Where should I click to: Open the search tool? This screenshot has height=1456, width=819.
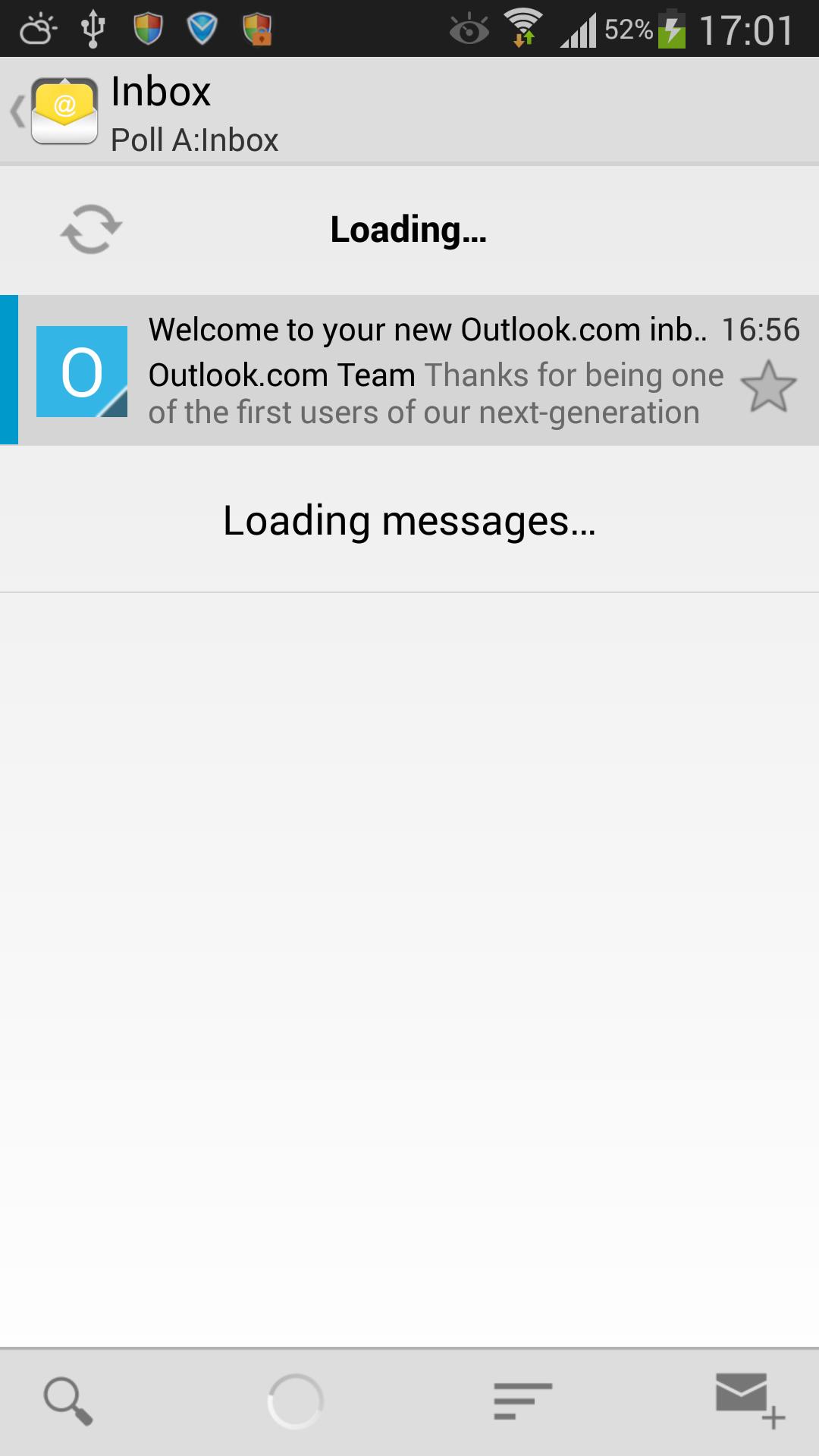click(68, 1401)
